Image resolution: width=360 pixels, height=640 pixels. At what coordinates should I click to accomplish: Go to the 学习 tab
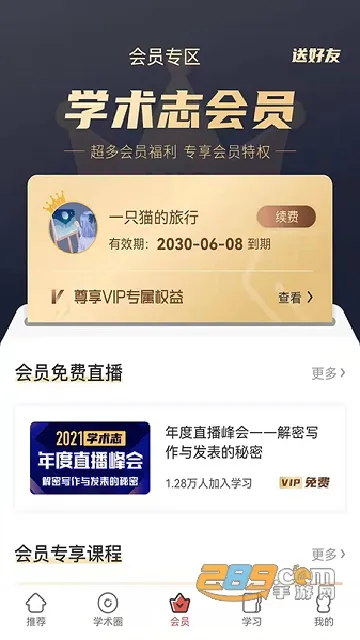click(x=252, y=609)
